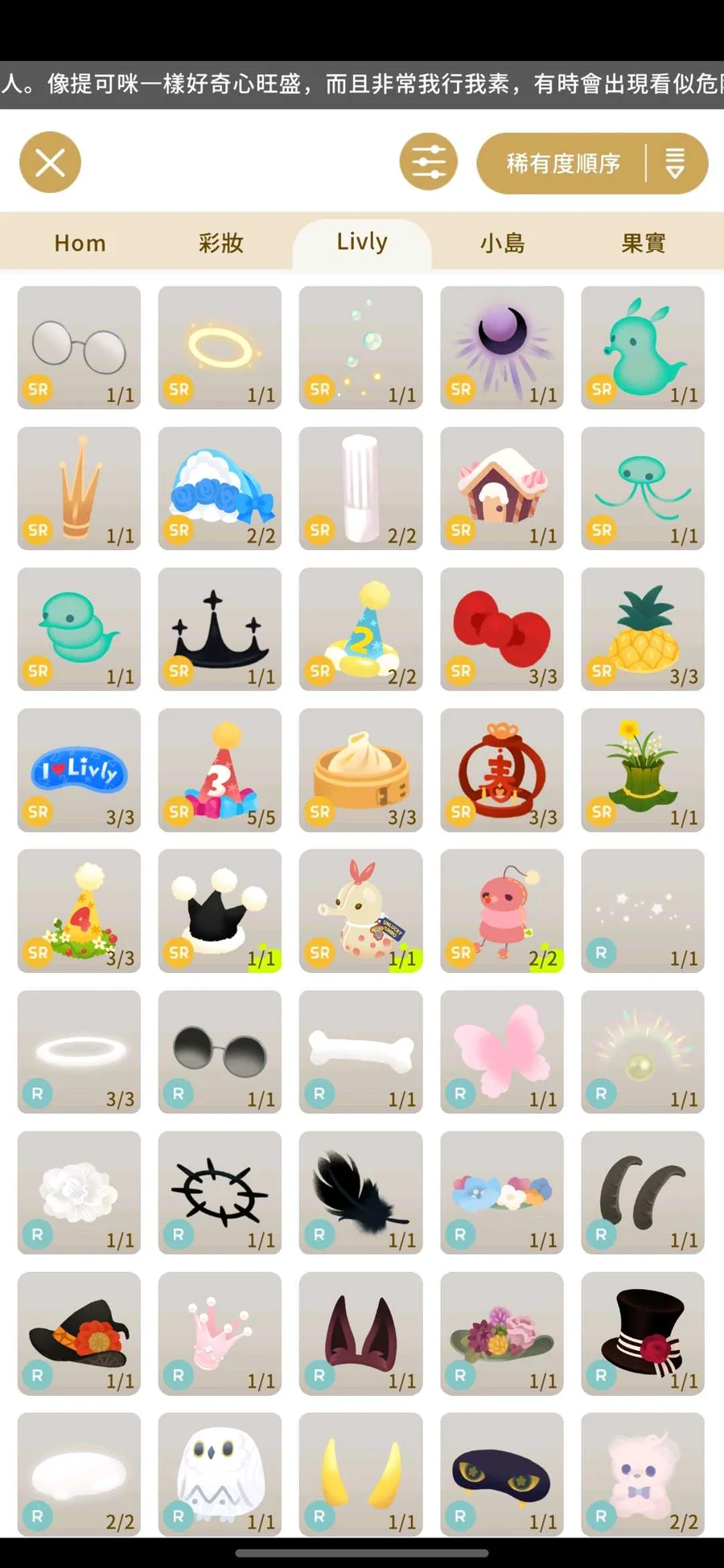This screenshot has height=1568, width=724.
Task: Pick the gingerbread house hat
Action: (502, 488)
